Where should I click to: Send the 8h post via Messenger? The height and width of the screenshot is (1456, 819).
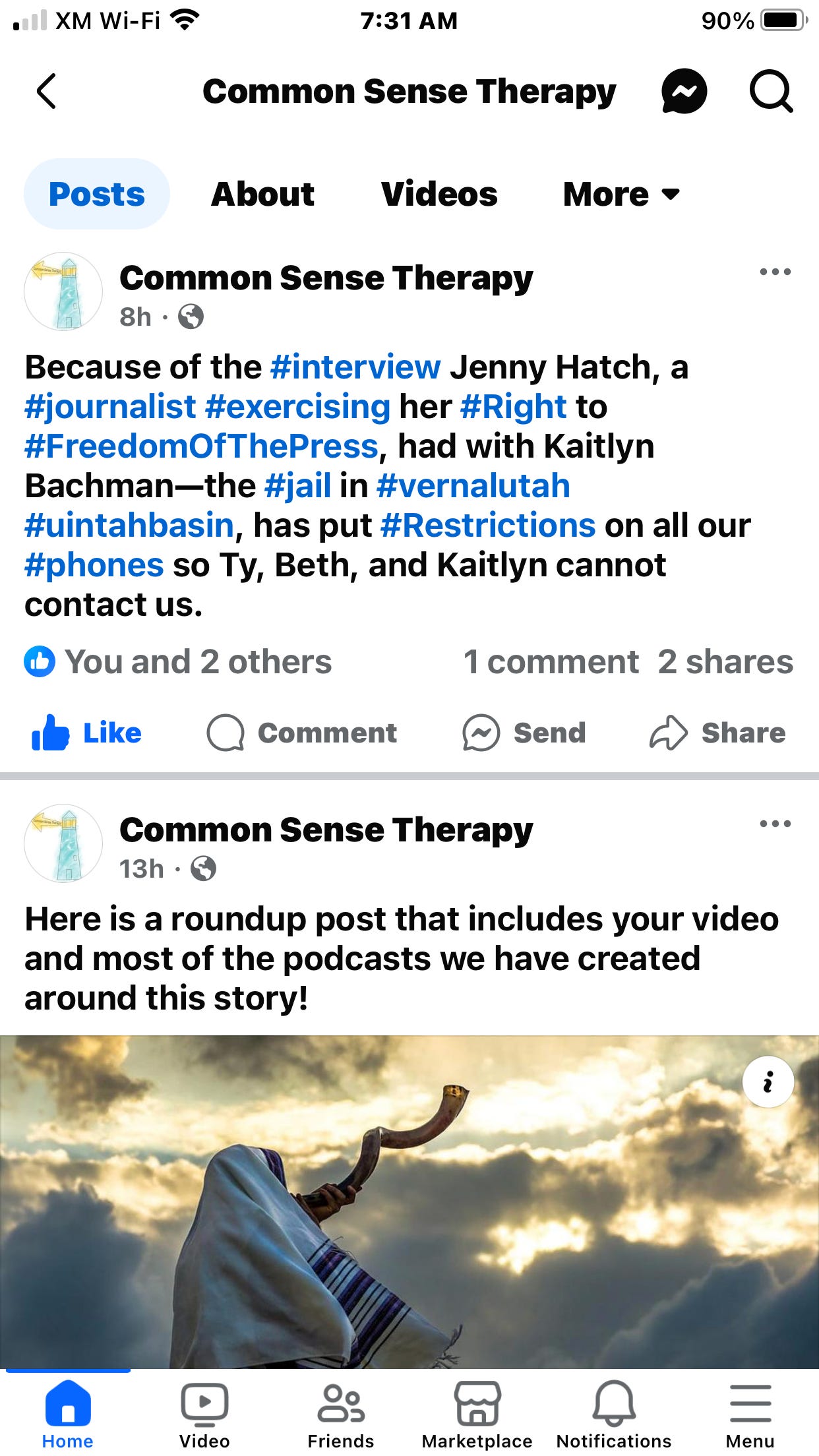click(x=524, y=733)
